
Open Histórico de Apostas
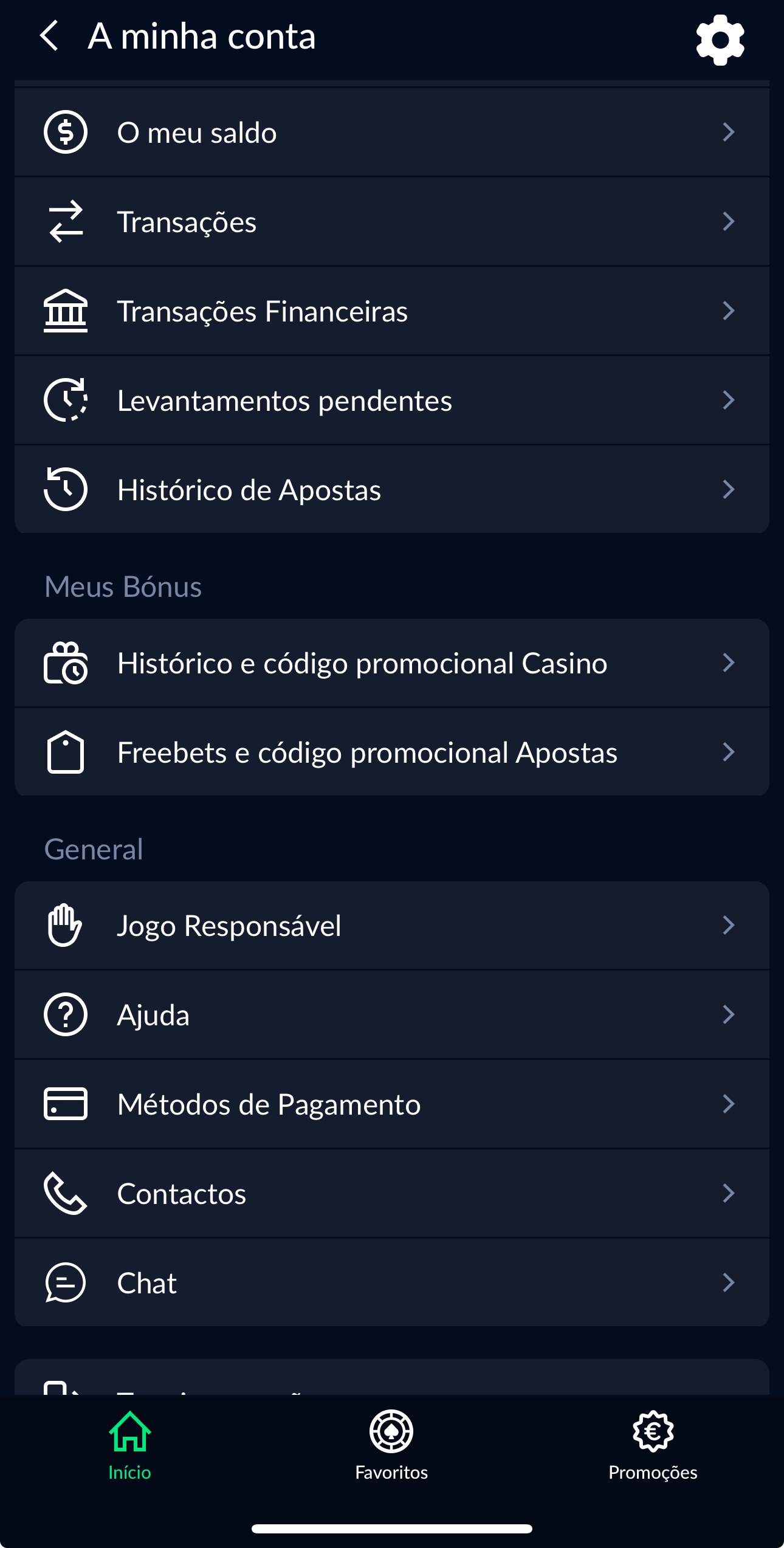point(392,490)
